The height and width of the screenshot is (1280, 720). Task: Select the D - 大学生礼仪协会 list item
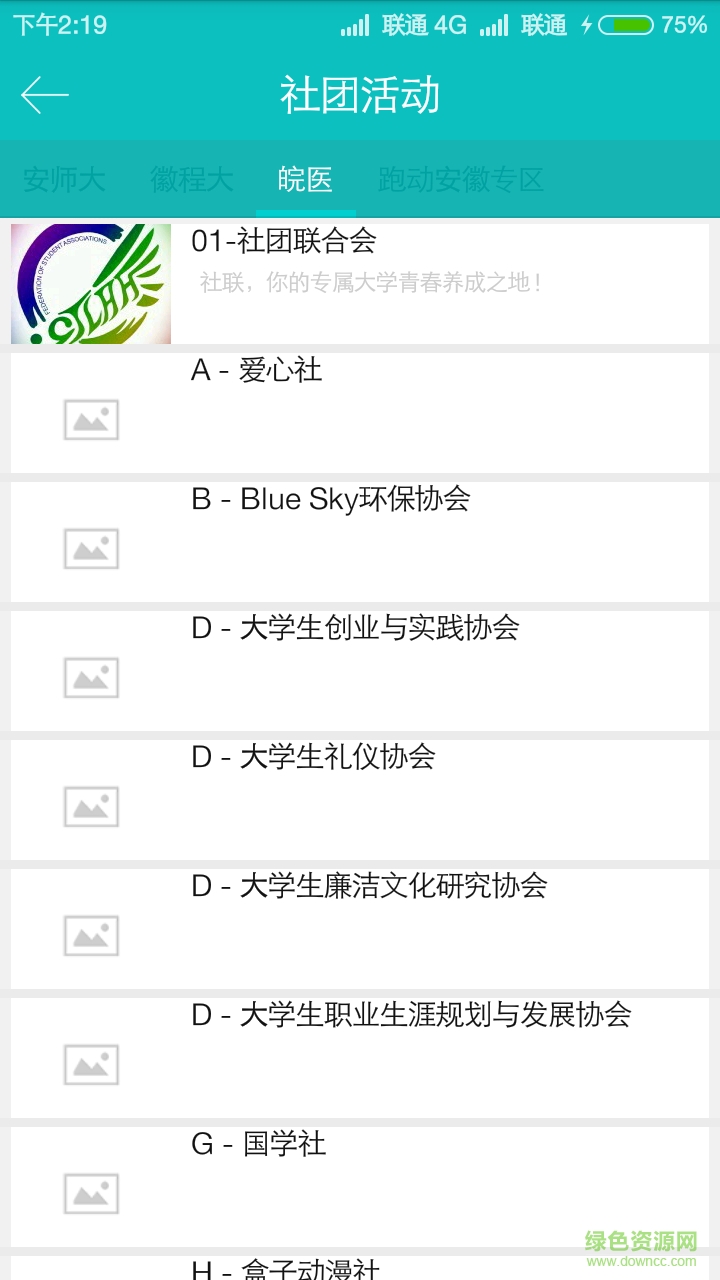click(x=360, y=798)
